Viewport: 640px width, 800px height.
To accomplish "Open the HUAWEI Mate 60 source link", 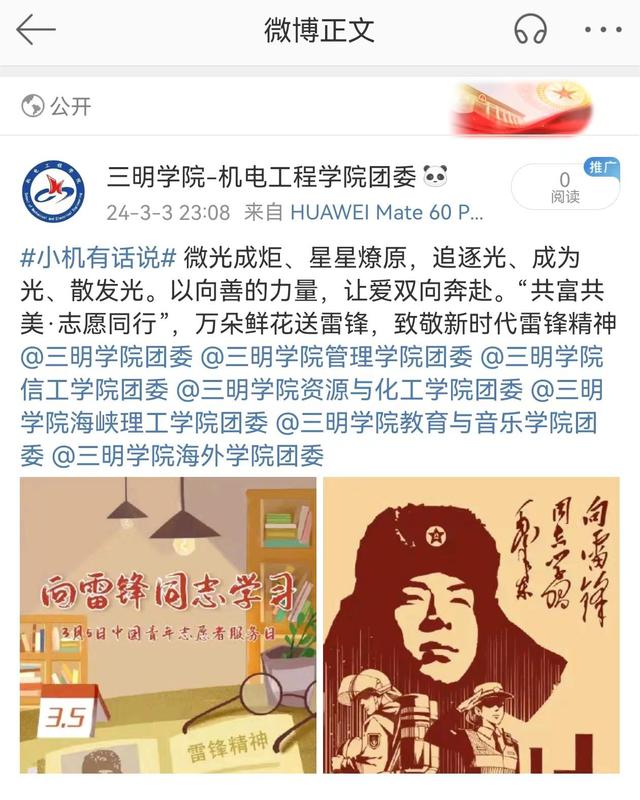I will point(386,212).
